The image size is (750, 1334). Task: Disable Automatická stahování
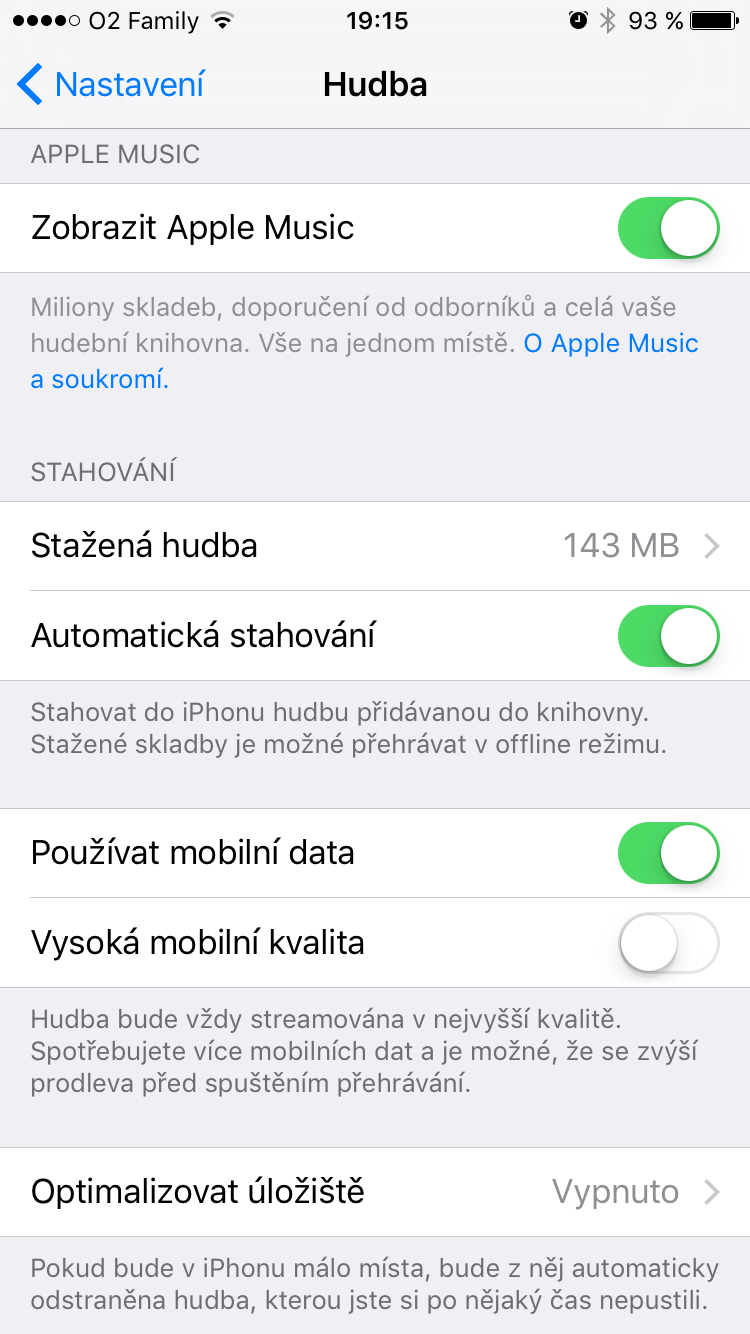pos(668,636)
